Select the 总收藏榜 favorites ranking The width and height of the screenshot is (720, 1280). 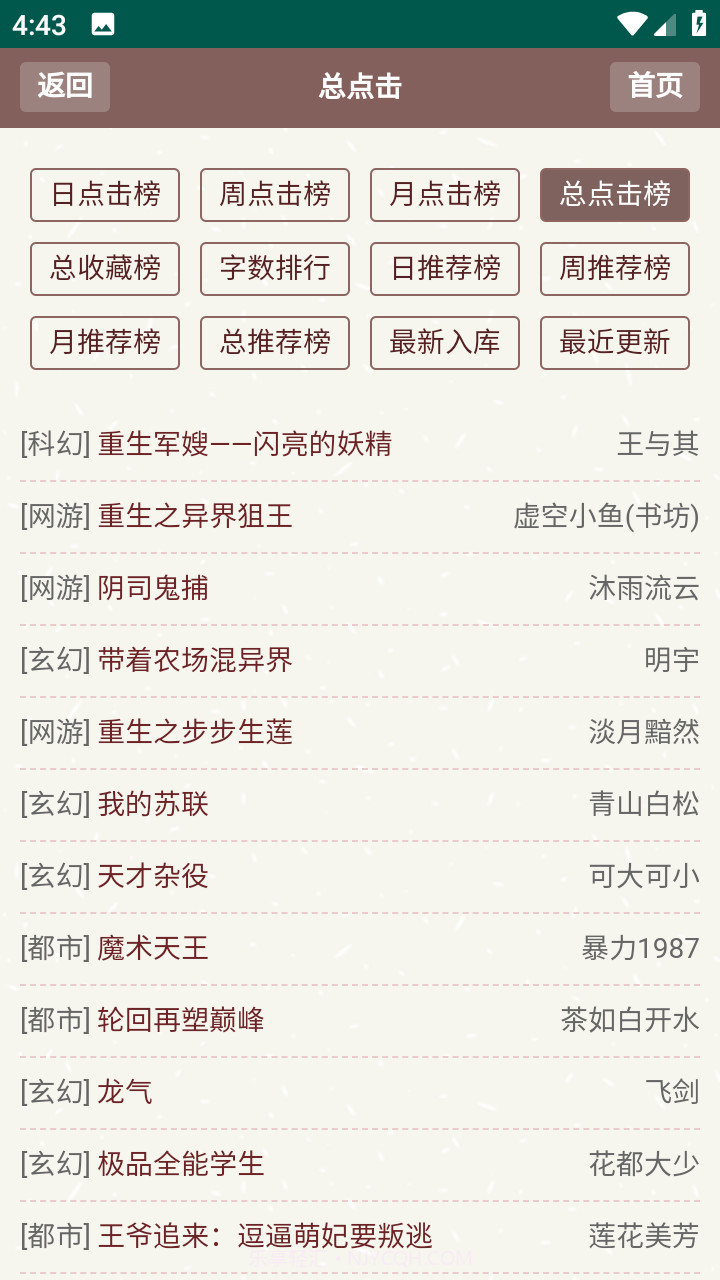pyautogui.click(x=104, y=269)
